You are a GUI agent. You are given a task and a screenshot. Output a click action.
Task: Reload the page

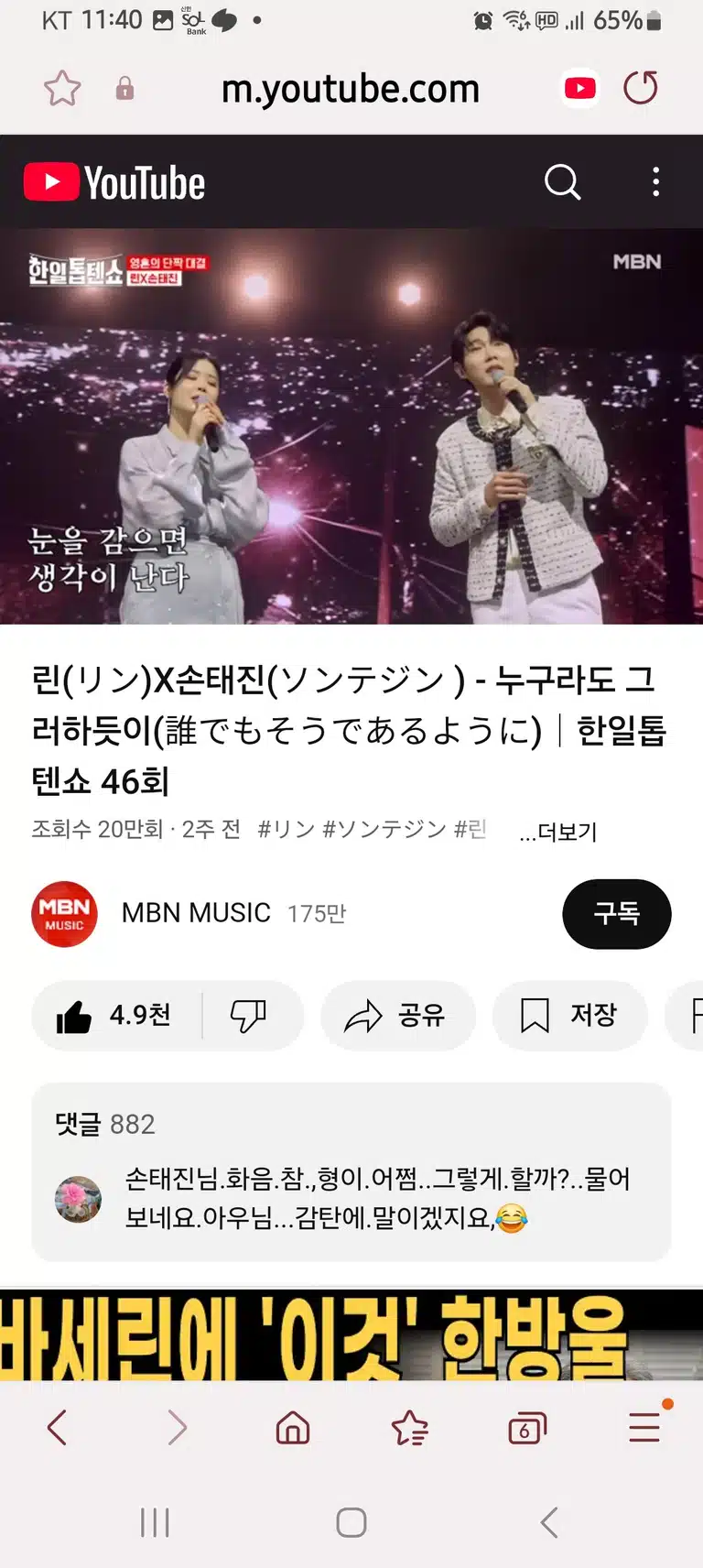coord(641,88)
